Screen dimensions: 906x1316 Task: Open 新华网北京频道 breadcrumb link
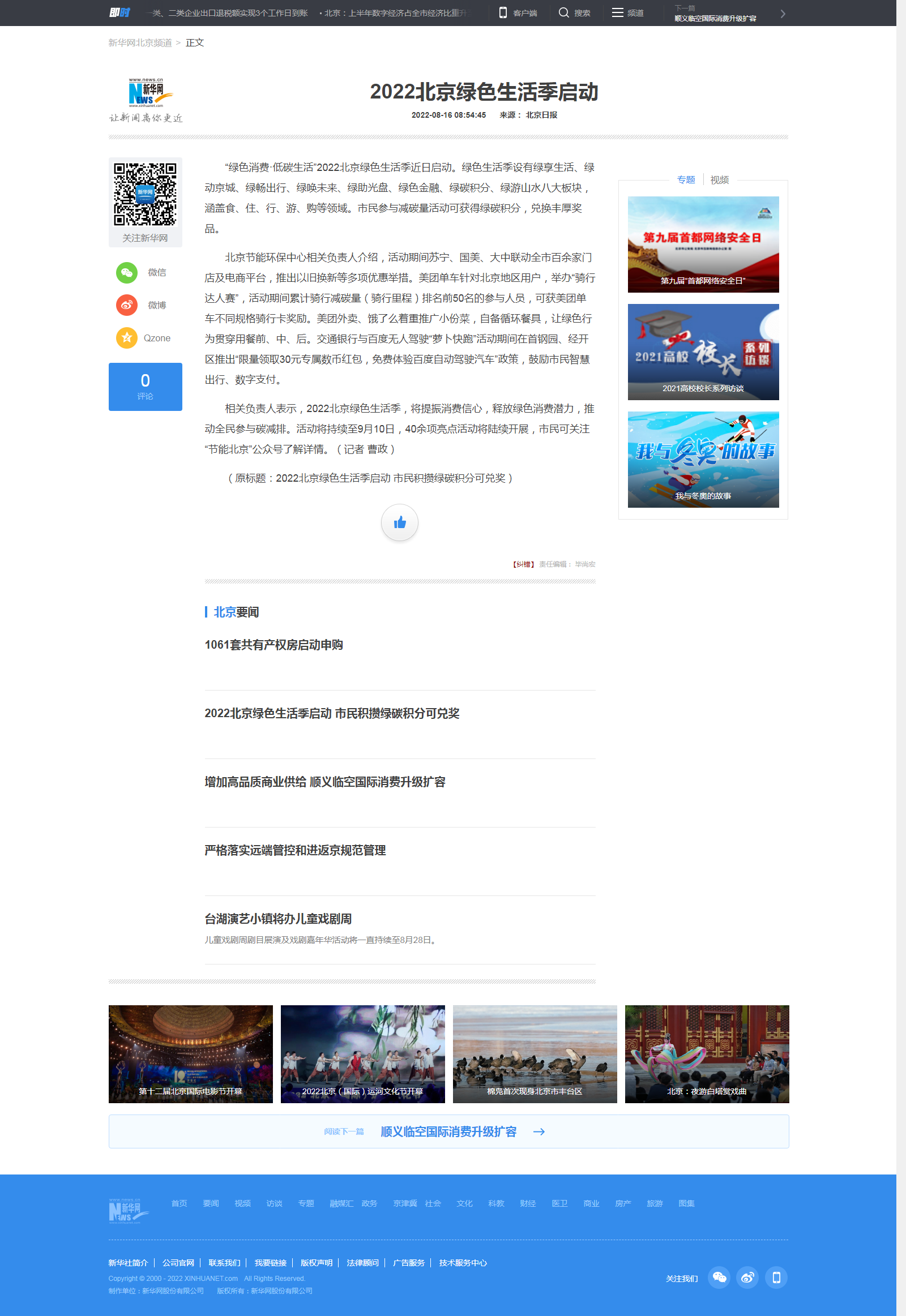point(140,42)
